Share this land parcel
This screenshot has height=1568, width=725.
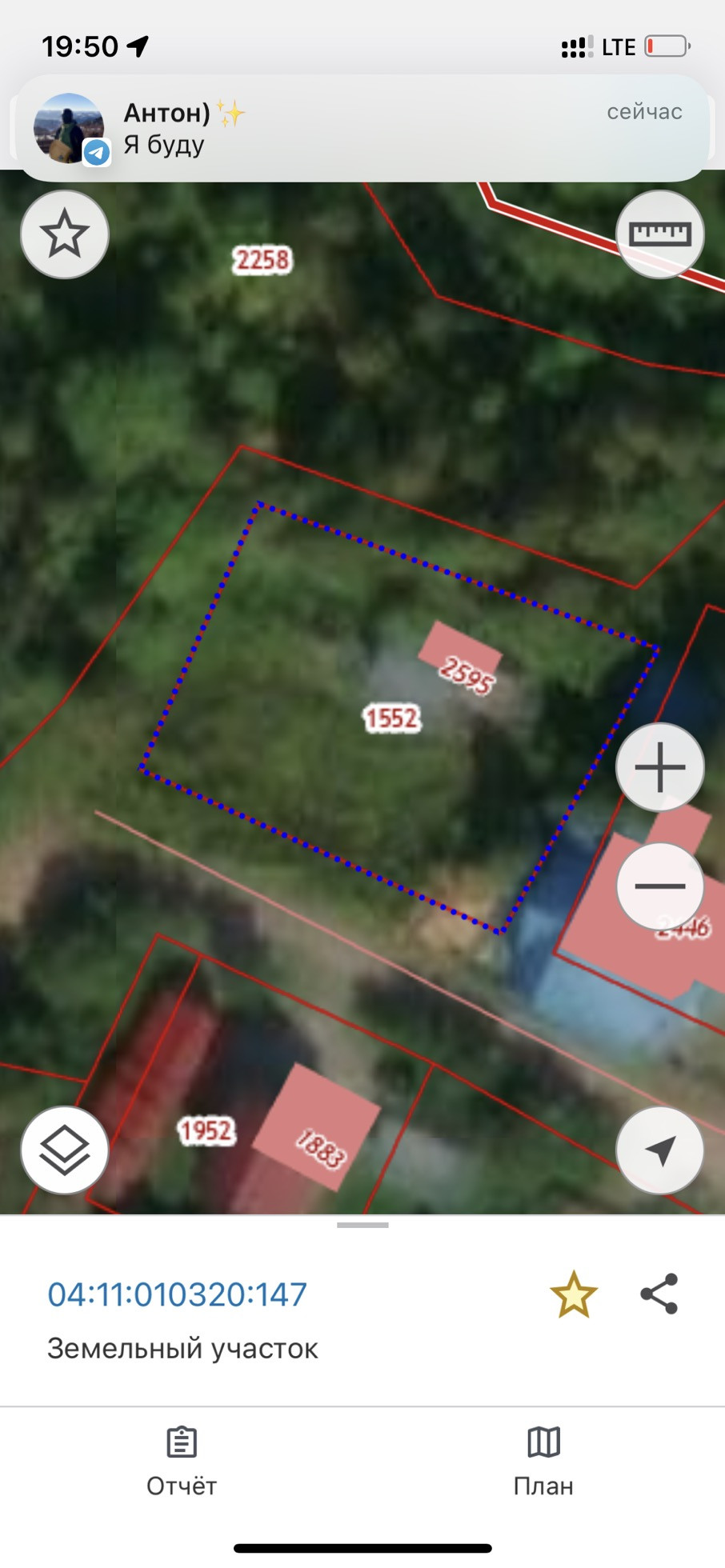pos(659,1294)
